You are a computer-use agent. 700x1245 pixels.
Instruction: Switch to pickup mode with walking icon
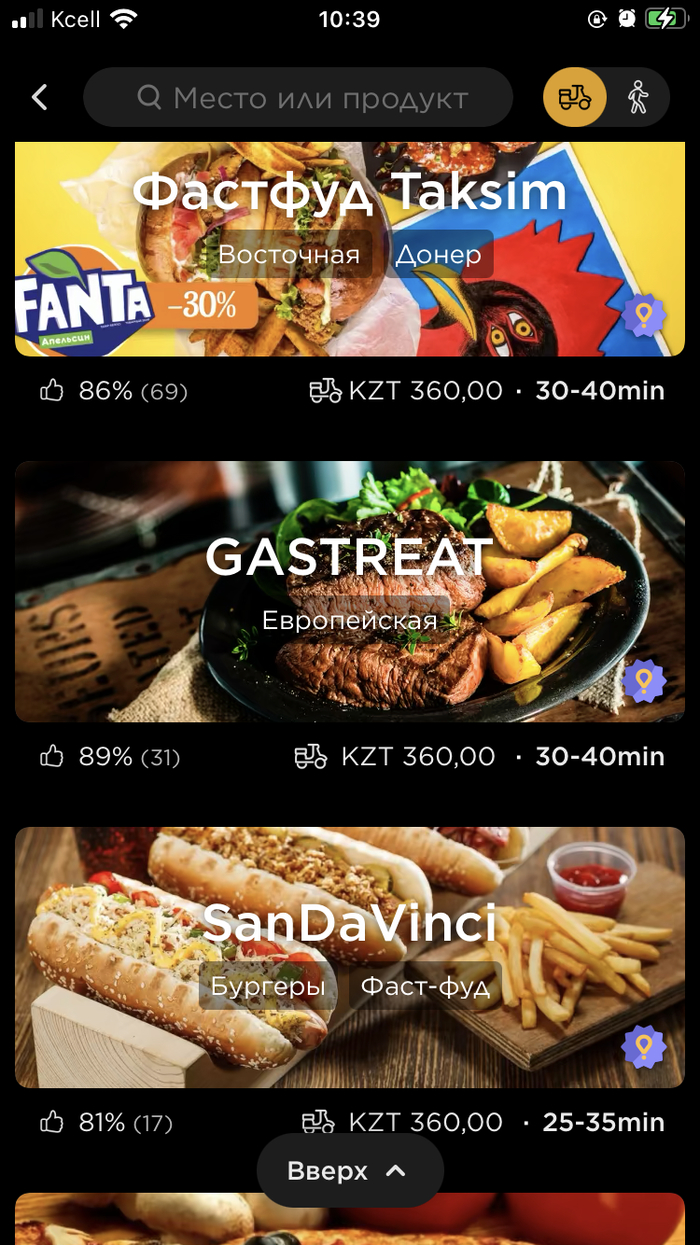638,97
